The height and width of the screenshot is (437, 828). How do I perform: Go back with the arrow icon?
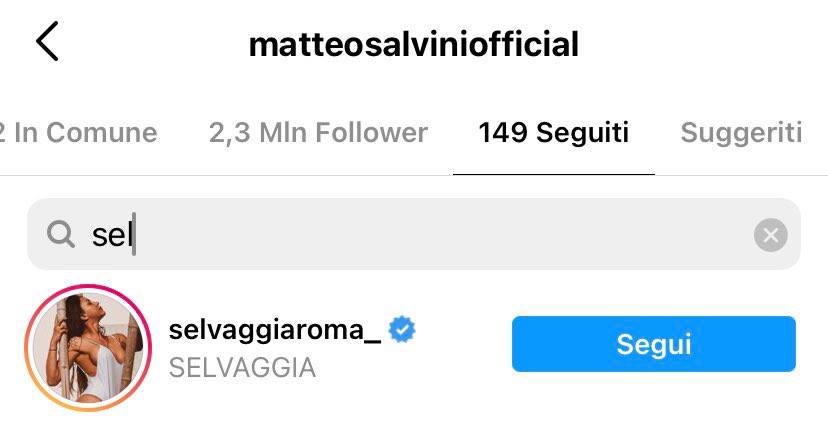(47, 42)
